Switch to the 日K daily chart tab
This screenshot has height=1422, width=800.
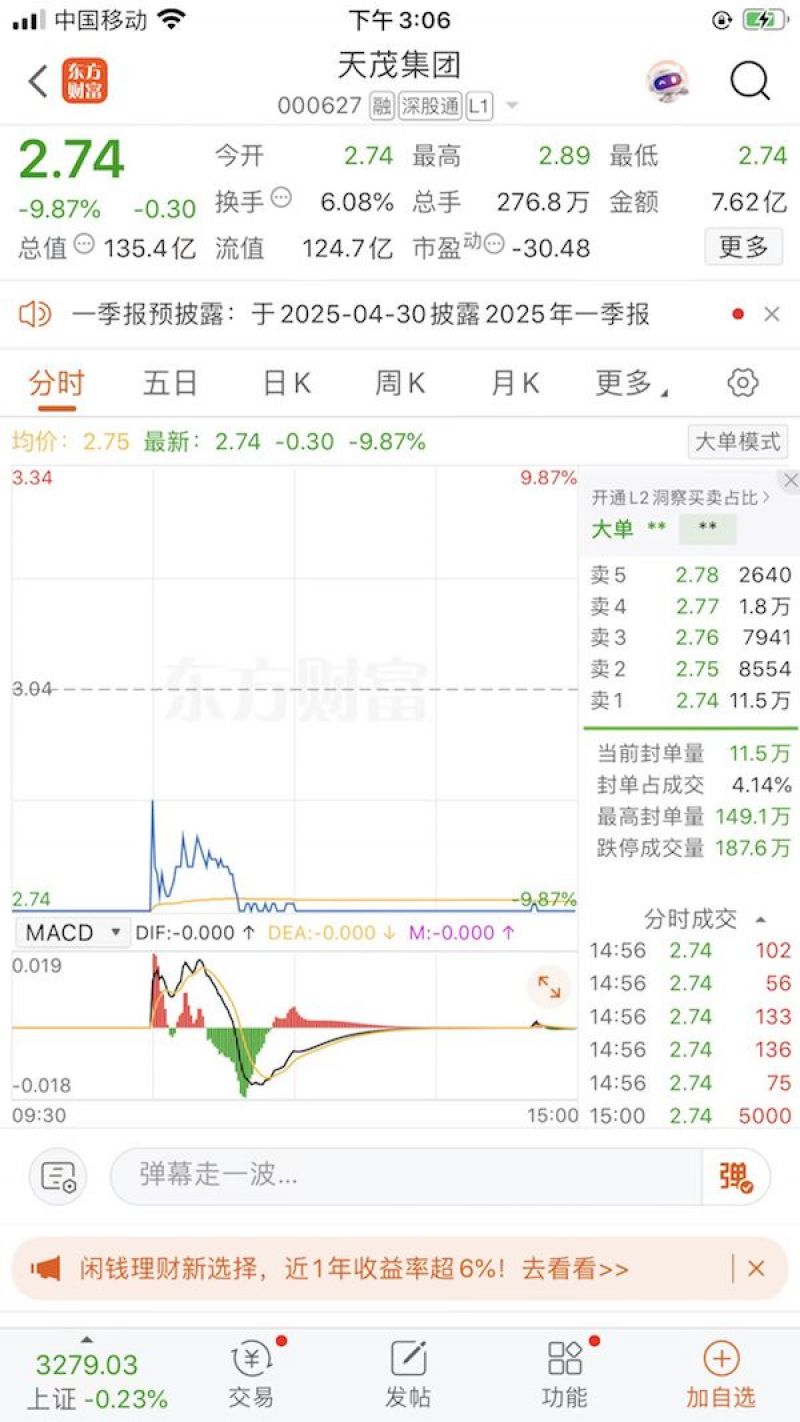pyautogui.click(x=285, y=382)
